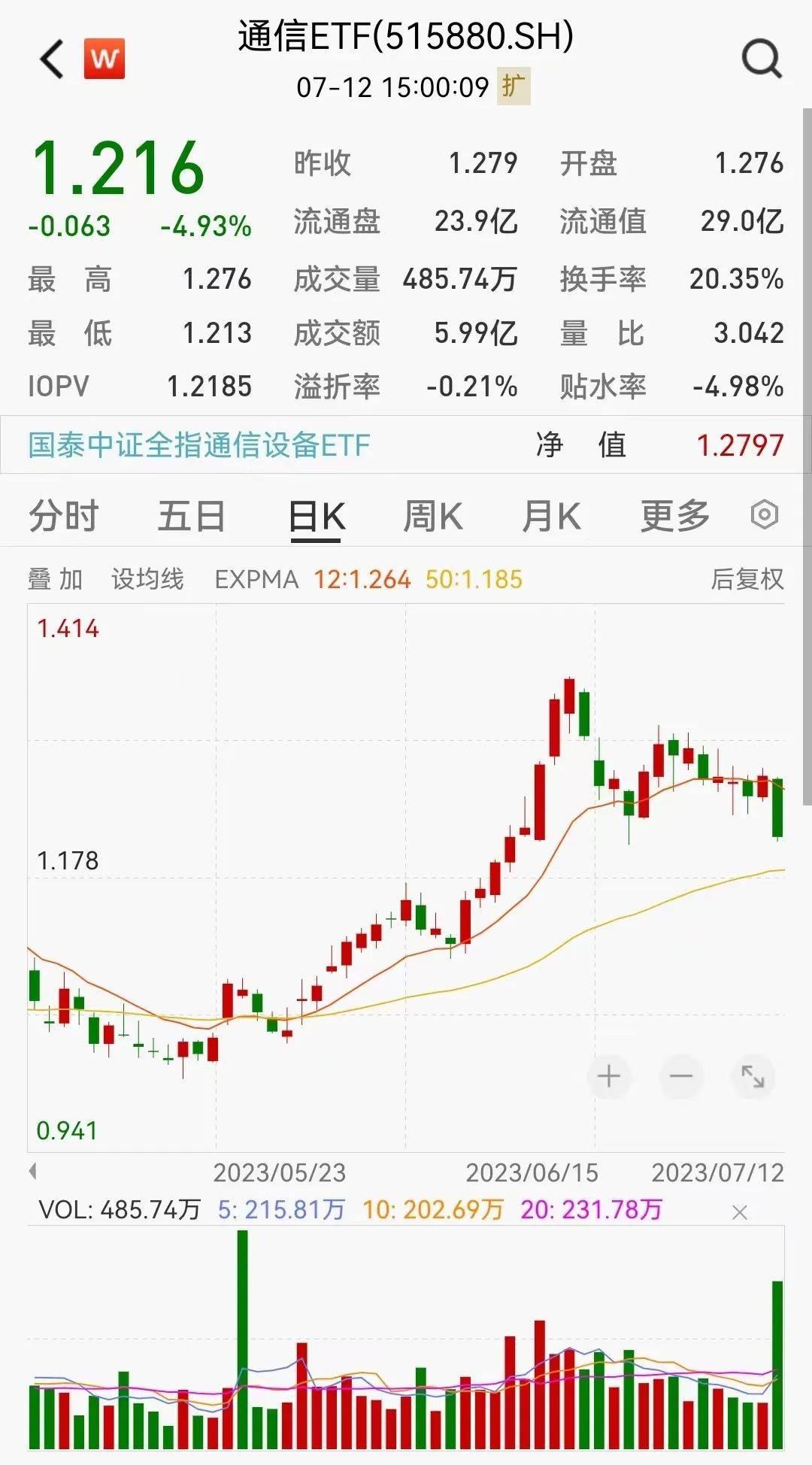Screen dimensions: 812x1465
Task: Expand the chart to full screen
Action: (x=752, y=1077)
